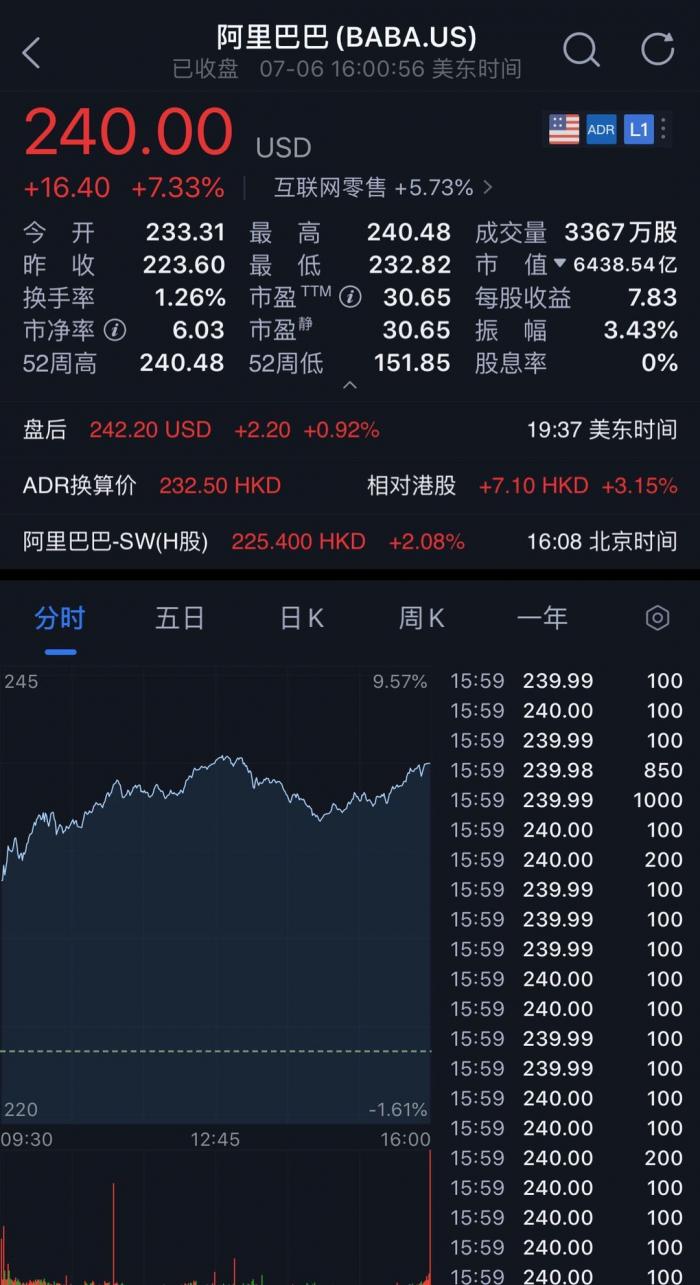
Task: Refresh the BABA quote data
Action: click(658, 49)
